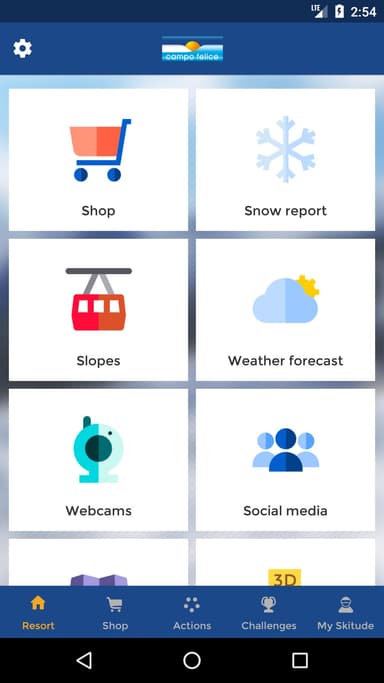Select the Resort tab

(38, 612)
